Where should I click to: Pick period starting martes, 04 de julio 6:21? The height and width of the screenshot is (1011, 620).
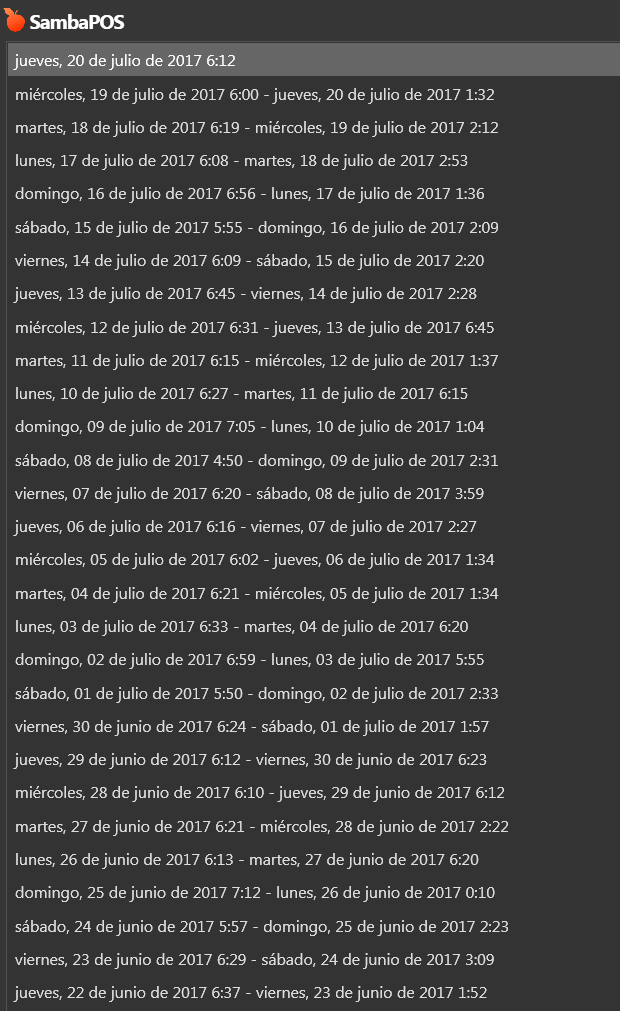pos(314,593)
